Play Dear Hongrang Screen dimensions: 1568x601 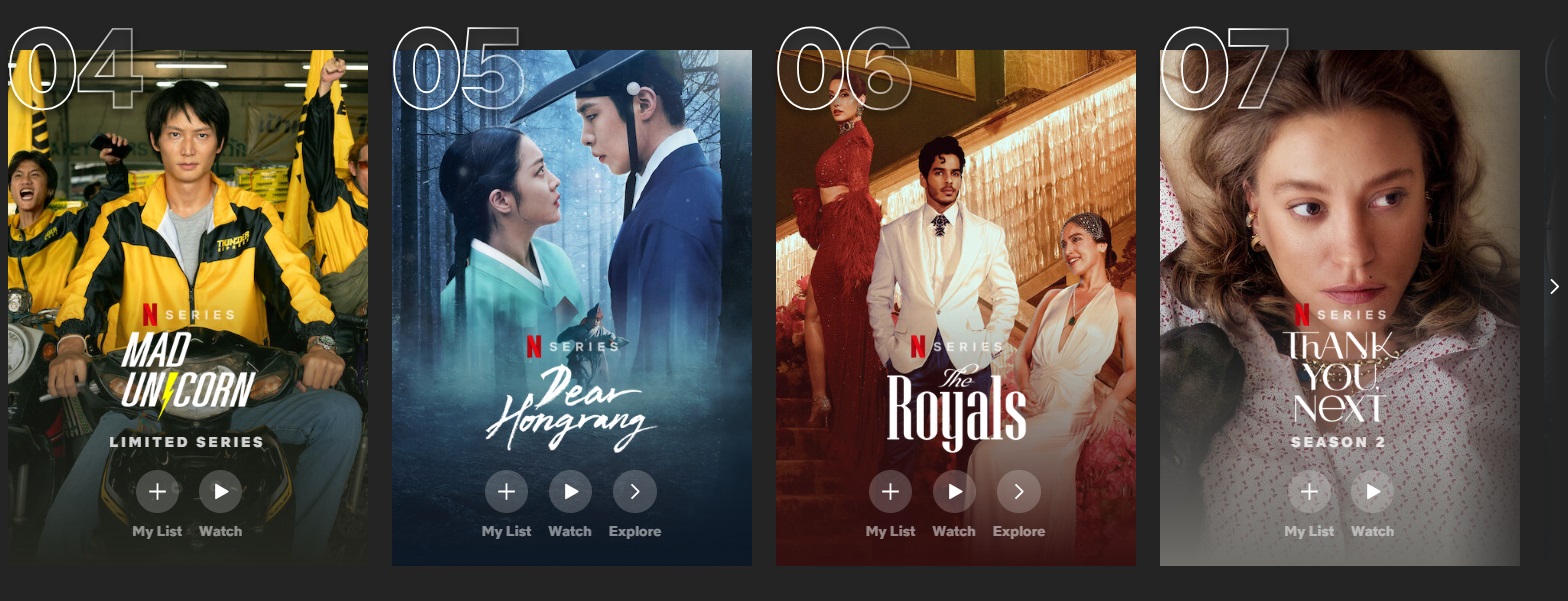pos(570,492)
